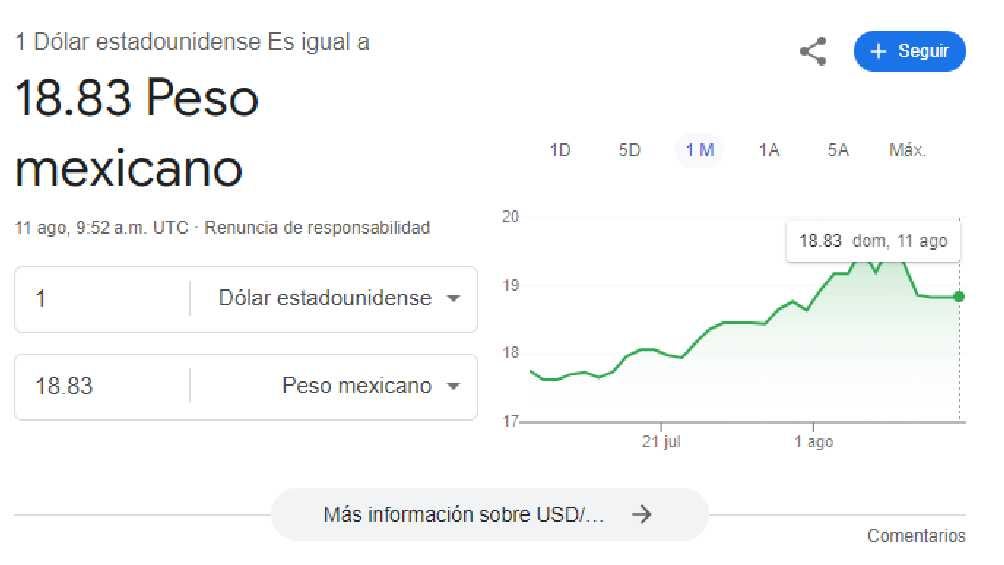The image size is (1004, 565).
Task: Select the 1 M chart range
Action: tap(699, 150)
